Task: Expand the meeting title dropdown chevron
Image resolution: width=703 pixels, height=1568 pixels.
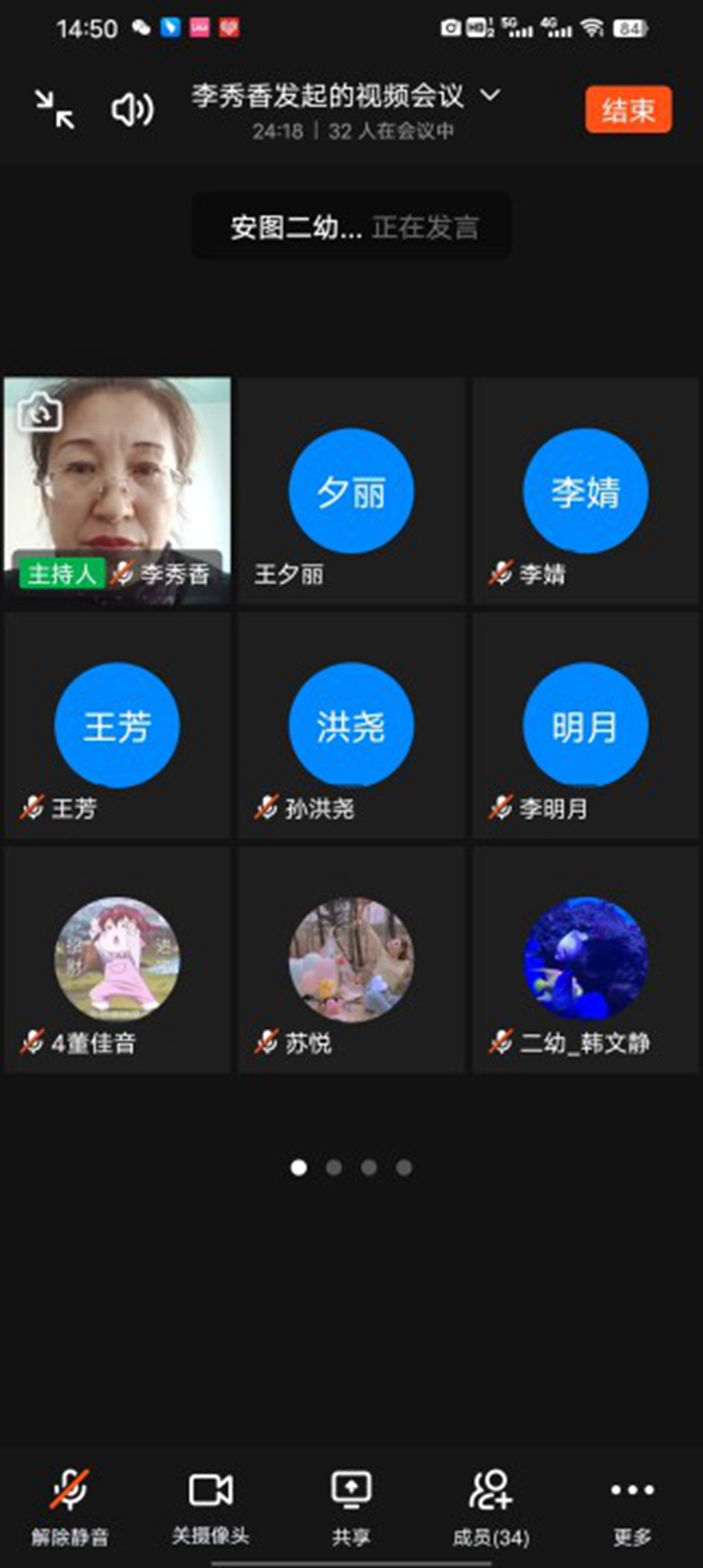Action: (490, 96)
